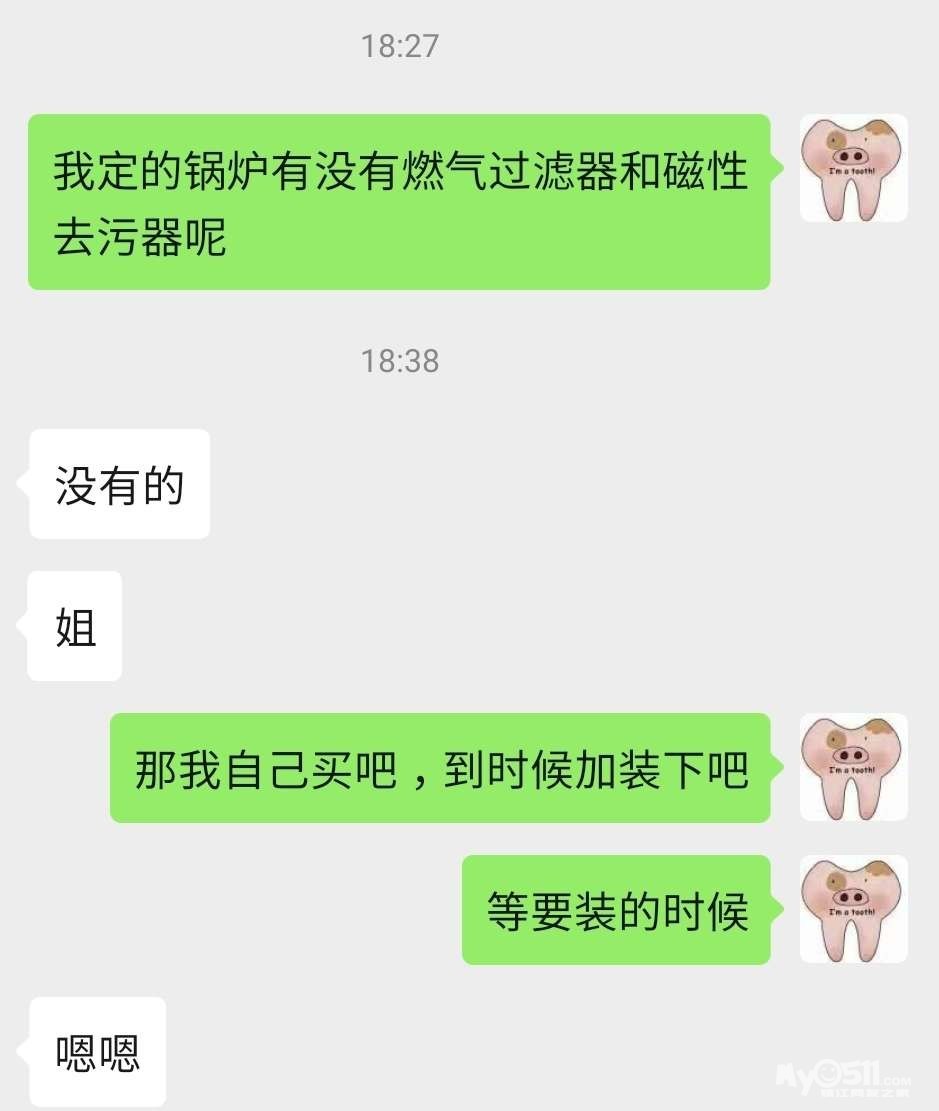Viewport: 939px width, 1111px height.
Task: Tap the tooth avatar next to 那我自己买吧 message
Action: [x=853, y=767]
